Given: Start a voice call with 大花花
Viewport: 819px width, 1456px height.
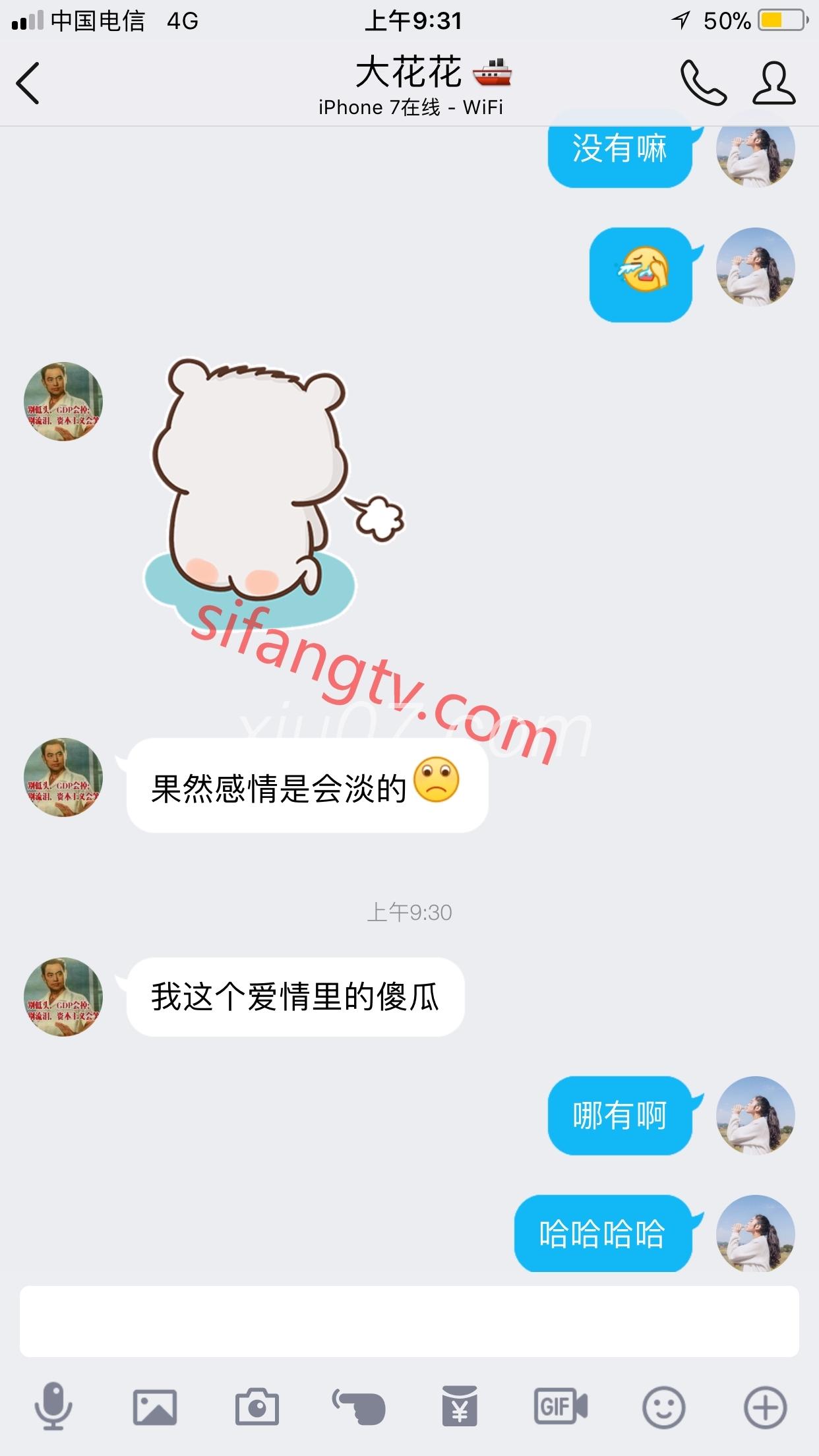Looking at the screenshot, I should coord(703,83).
